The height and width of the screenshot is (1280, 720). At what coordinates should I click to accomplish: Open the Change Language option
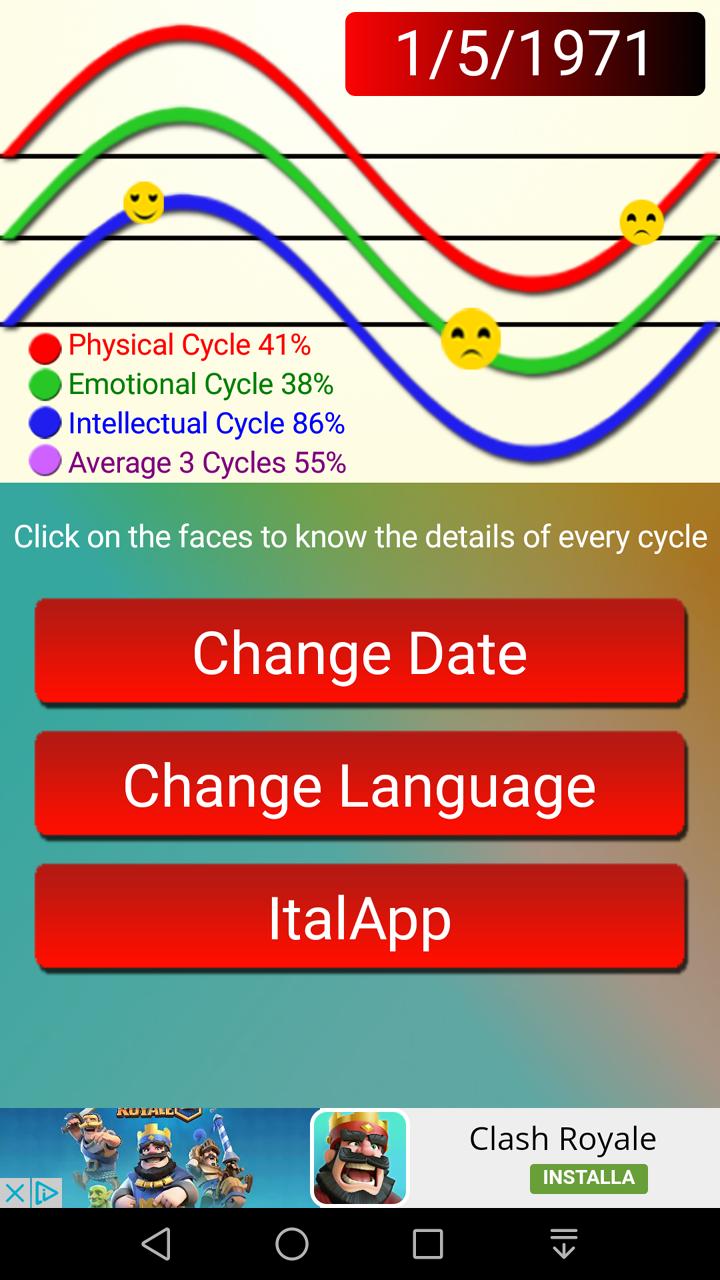coord(360,785)
